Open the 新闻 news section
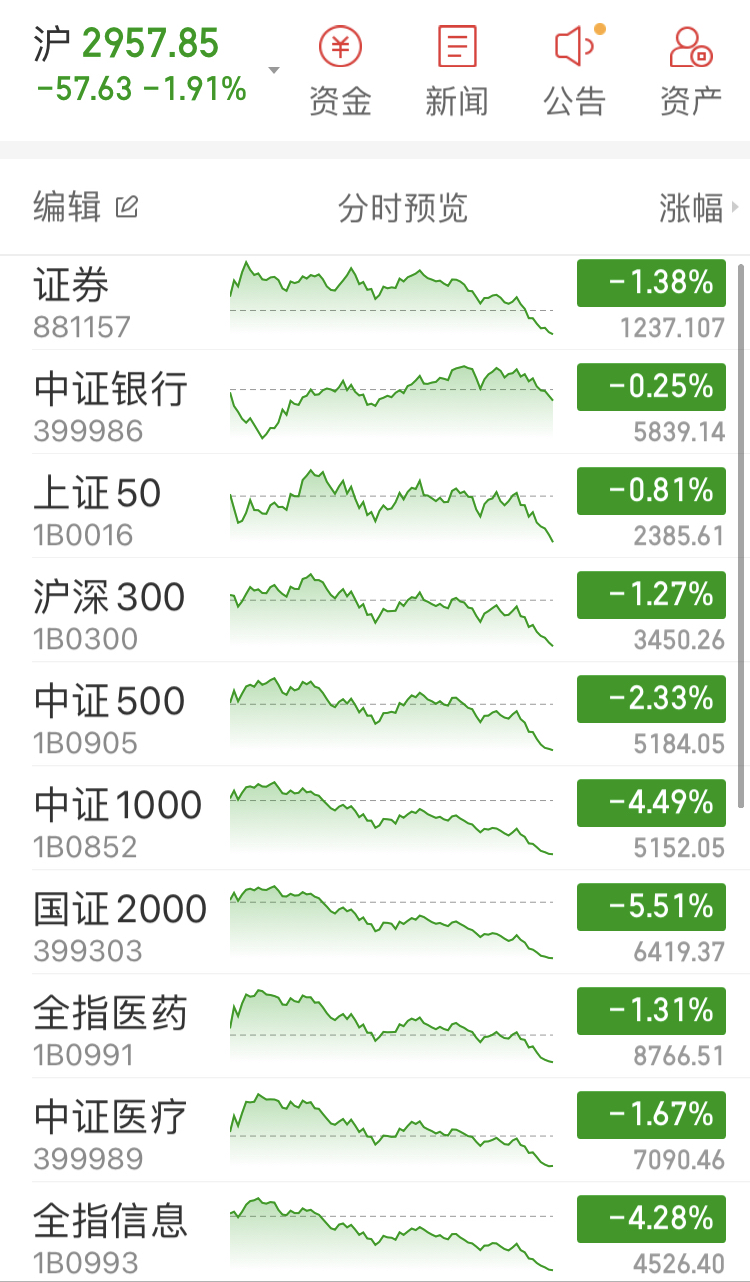The width and height of the screenshot is (750, 1282). pos(456,71)
